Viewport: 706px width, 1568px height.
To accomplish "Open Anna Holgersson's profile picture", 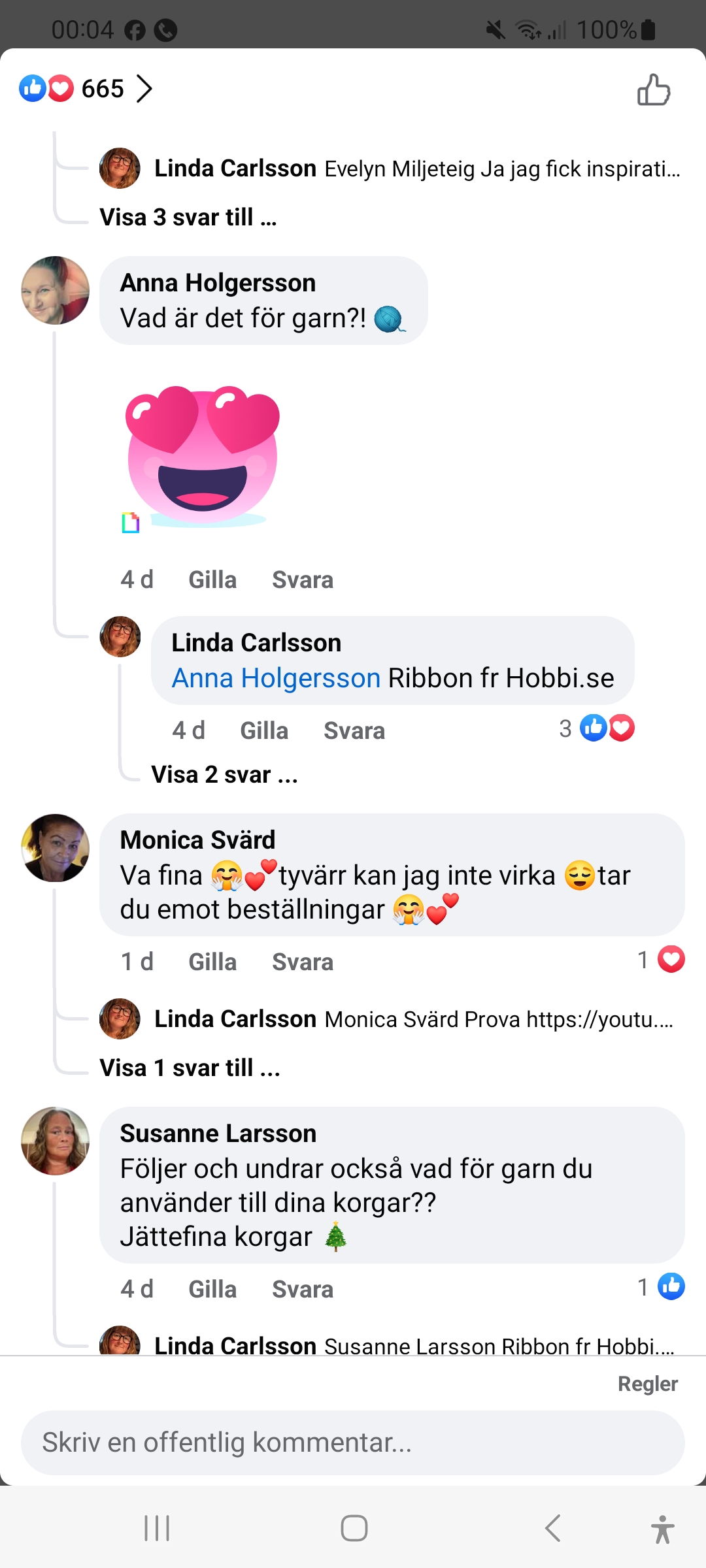I will coord(56,291).
